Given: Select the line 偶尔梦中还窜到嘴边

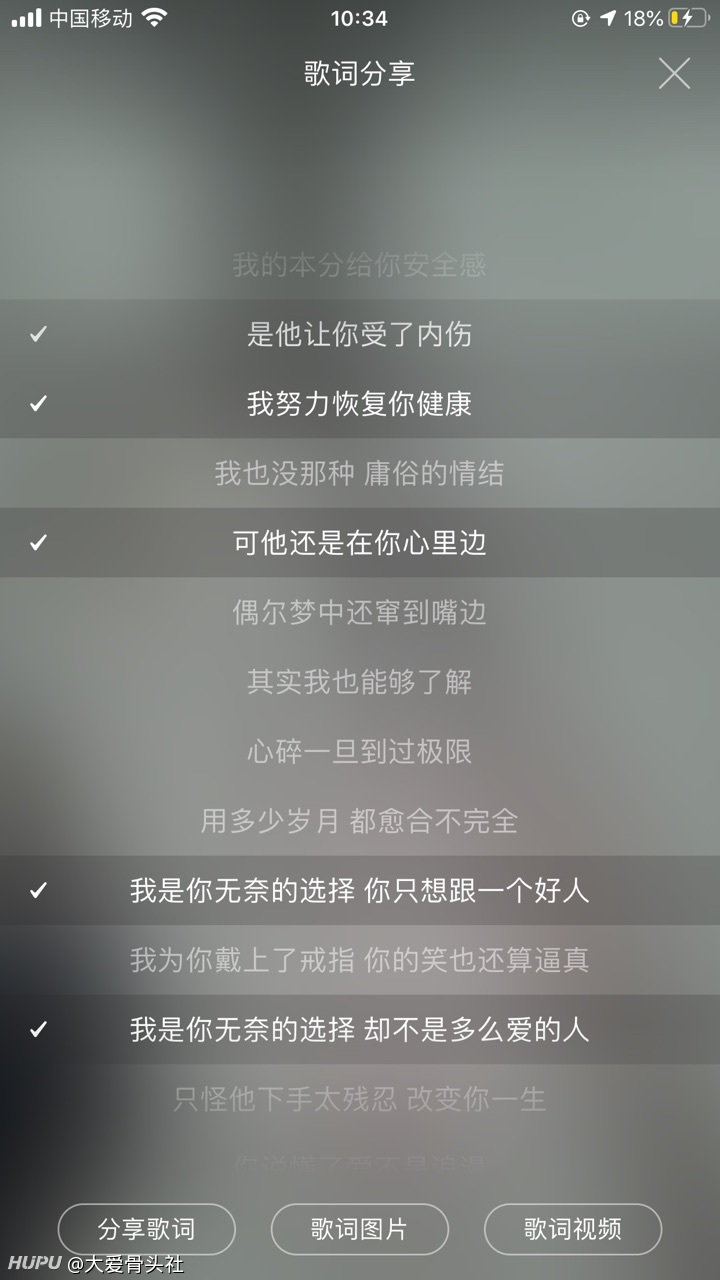Looking at the screenshot, I should coord(360,612).
